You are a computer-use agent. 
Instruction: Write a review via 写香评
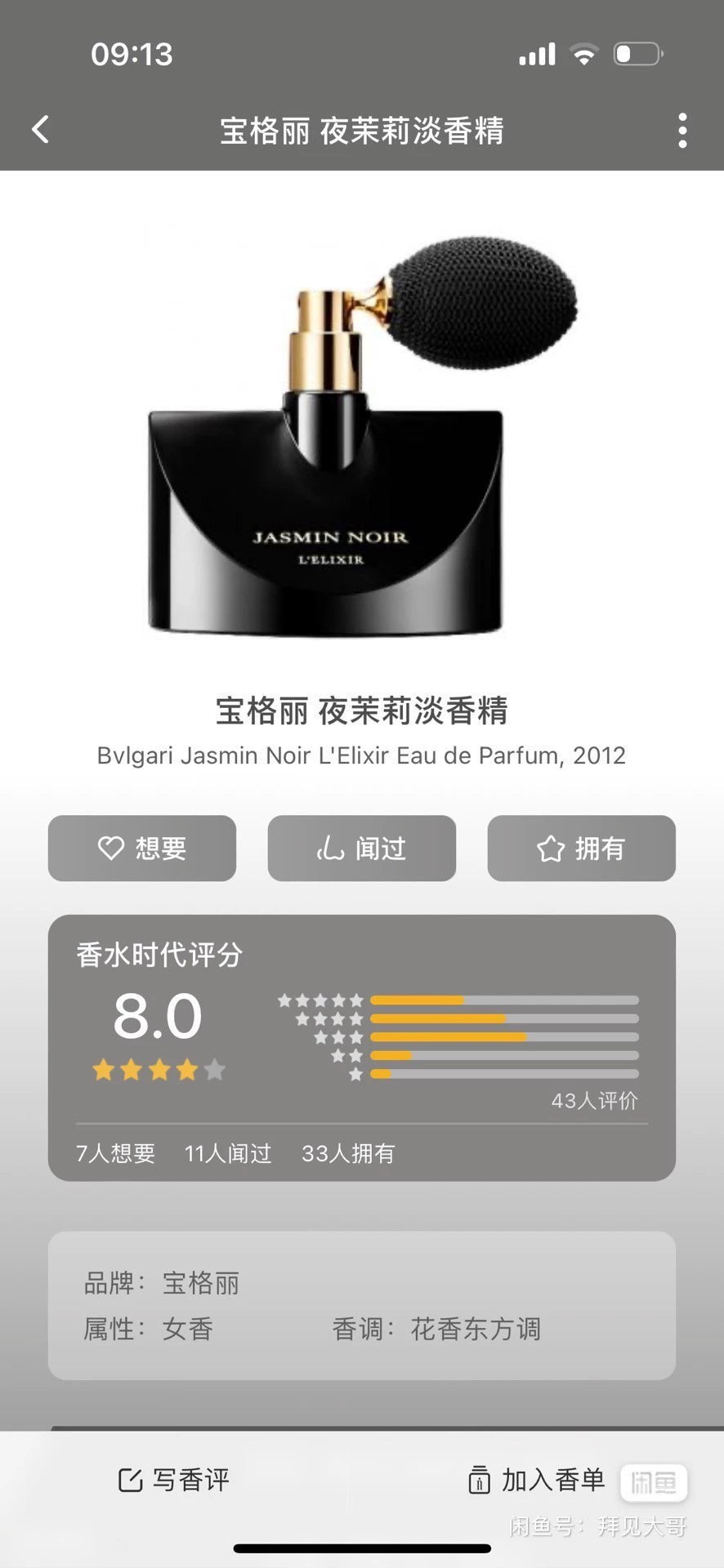tap(174, 1480)
